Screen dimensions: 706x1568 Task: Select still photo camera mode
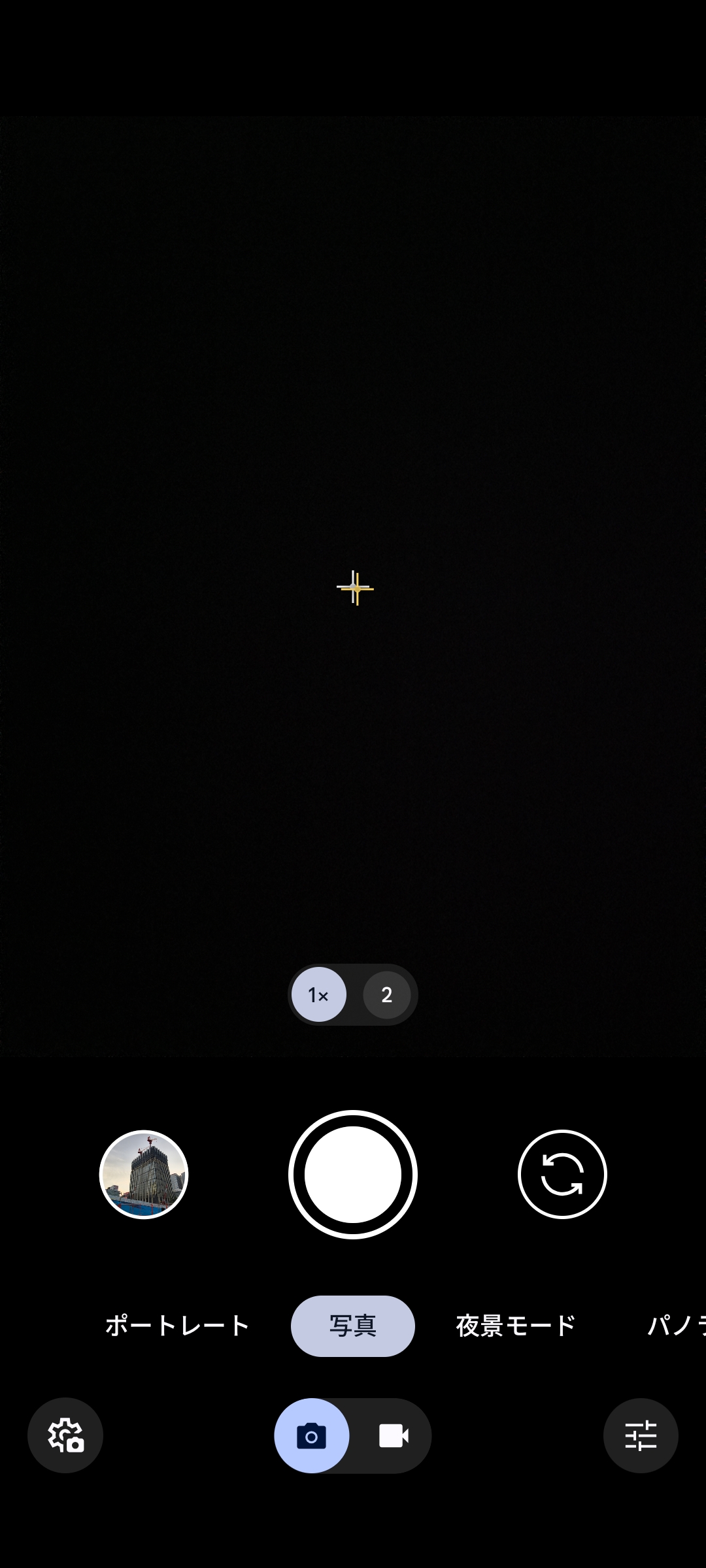pos(312,1436)
